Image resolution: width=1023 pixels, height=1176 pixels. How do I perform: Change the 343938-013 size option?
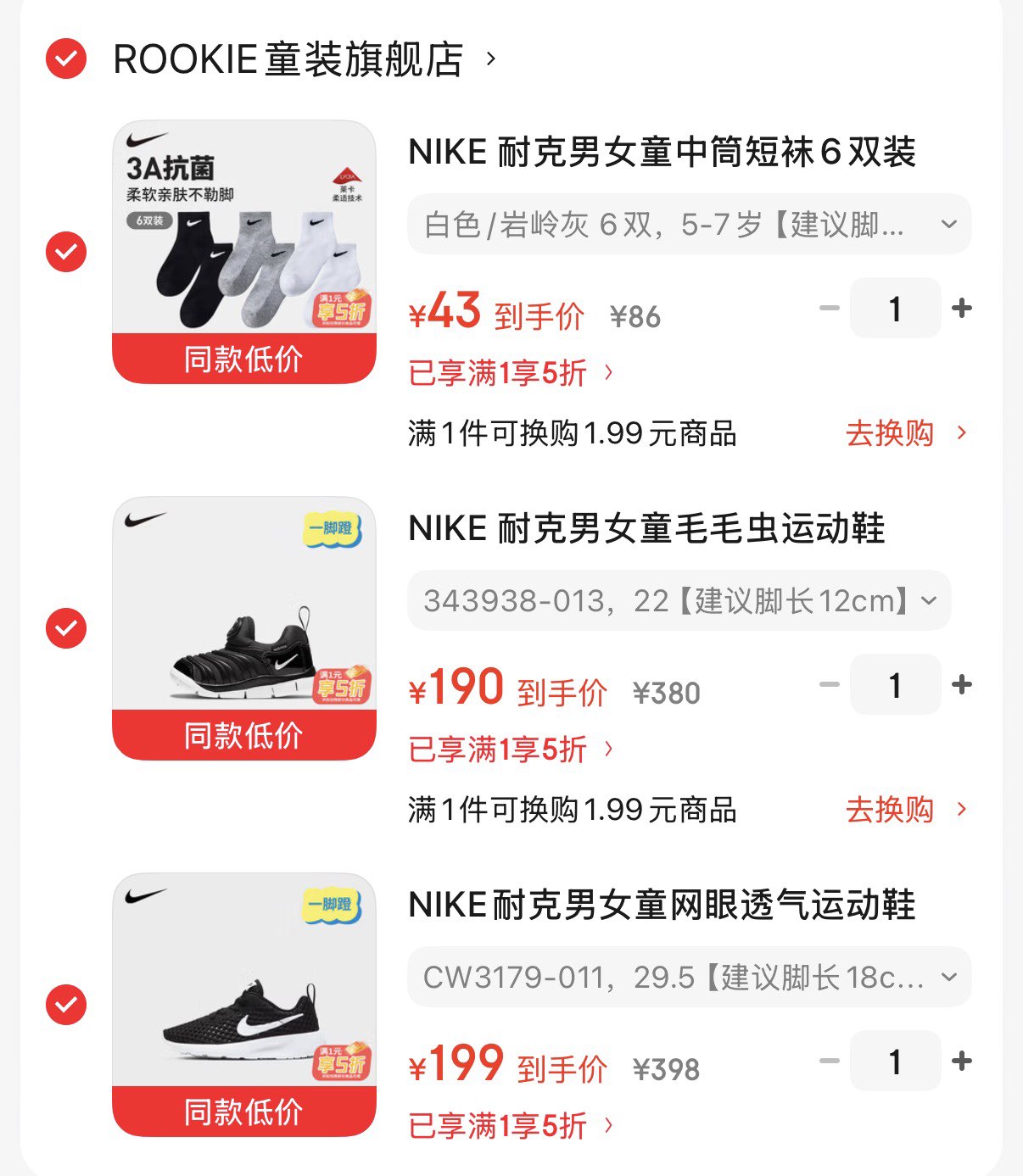[x=679, y=601]
